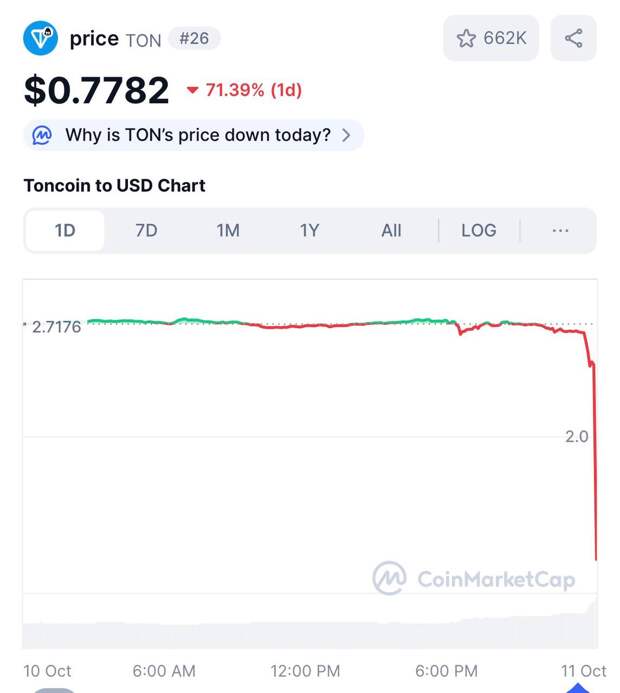The height and width of the screenshot is (693, 620).
Task: View the All time chart
Action: tap(391, 231)
